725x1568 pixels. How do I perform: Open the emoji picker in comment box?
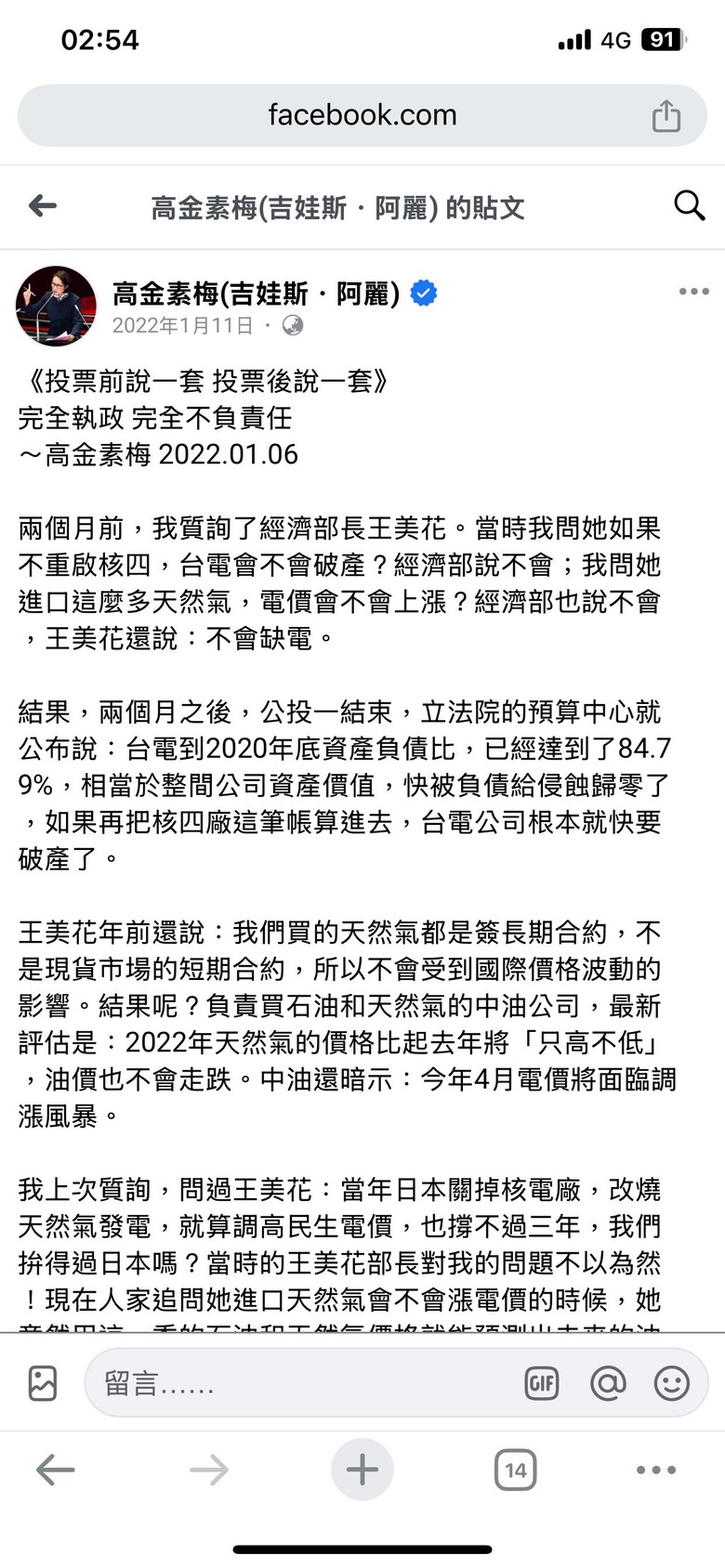coord(671,1383)
